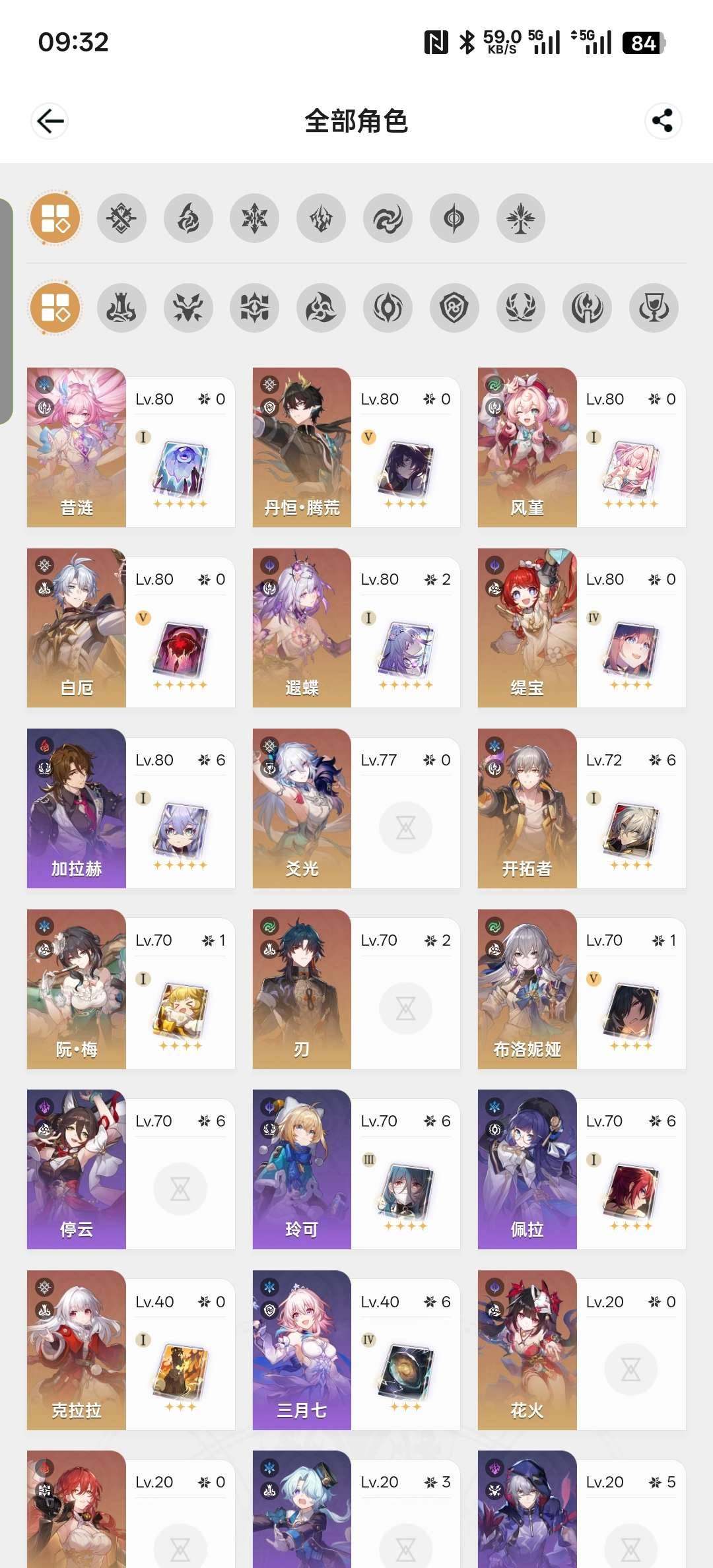Filter by Preservation path shield icon
The width and height of the screenshot is (713, 1568).
[454, 308]
